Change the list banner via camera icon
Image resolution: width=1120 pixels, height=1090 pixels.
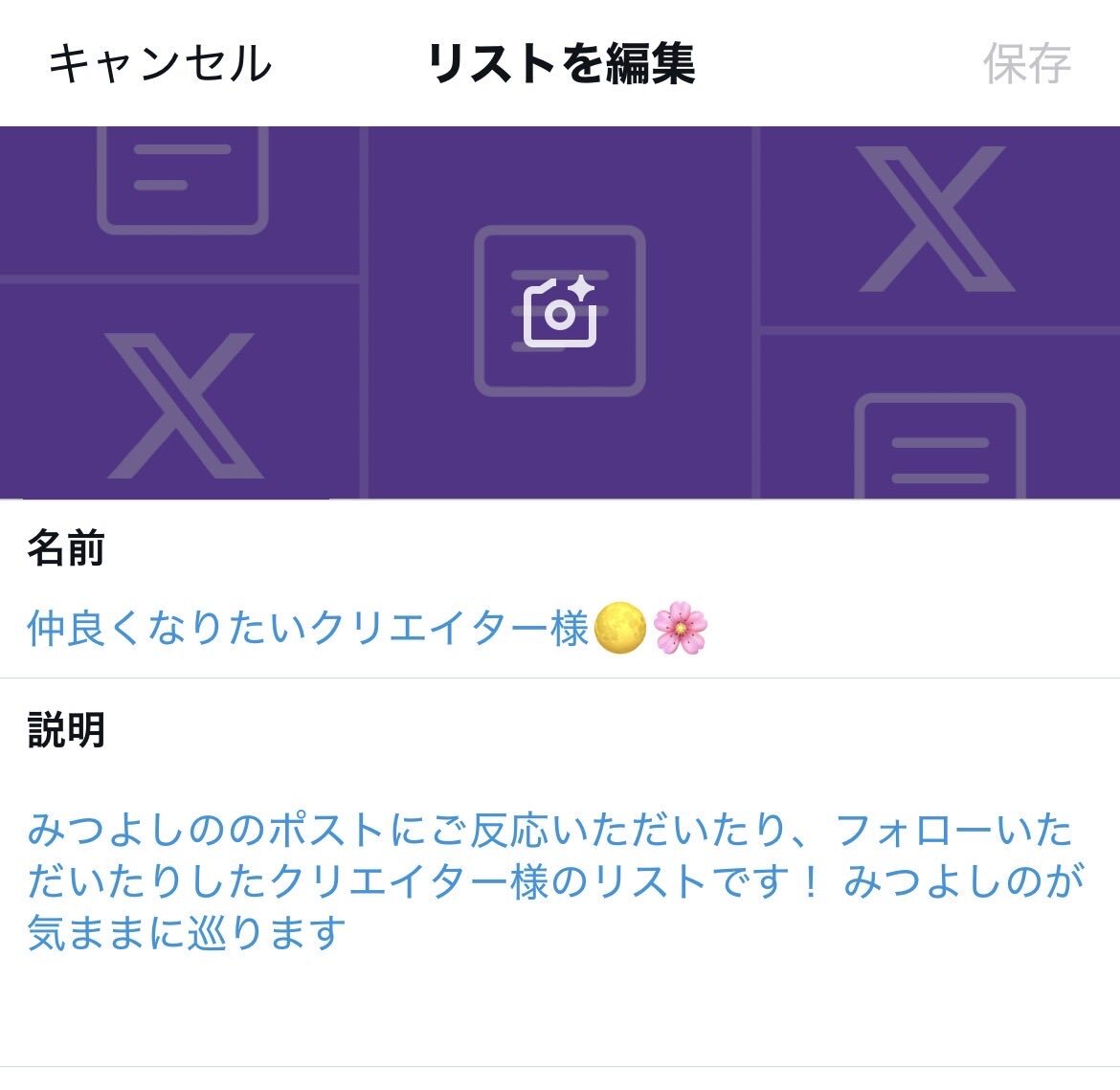tap(560, 311)
